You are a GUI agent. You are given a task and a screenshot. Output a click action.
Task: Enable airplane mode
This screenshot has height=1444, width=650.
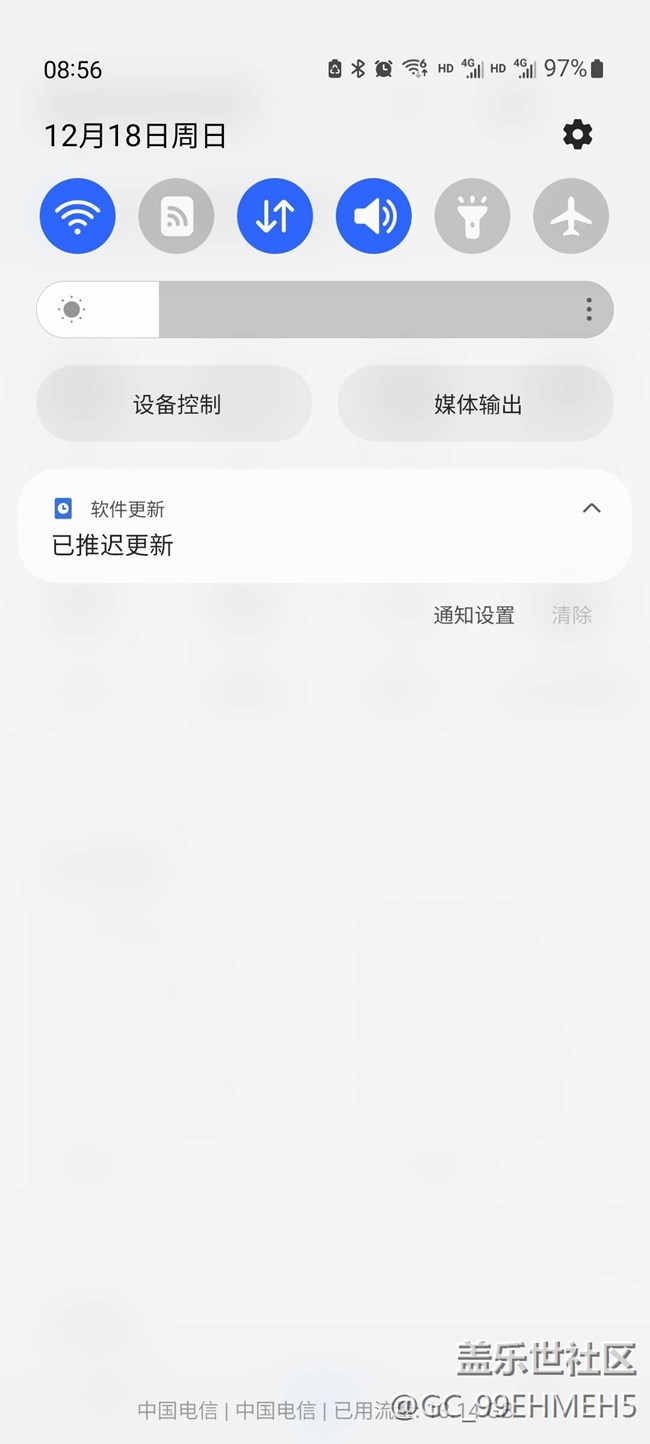click(x=571, y=216)
